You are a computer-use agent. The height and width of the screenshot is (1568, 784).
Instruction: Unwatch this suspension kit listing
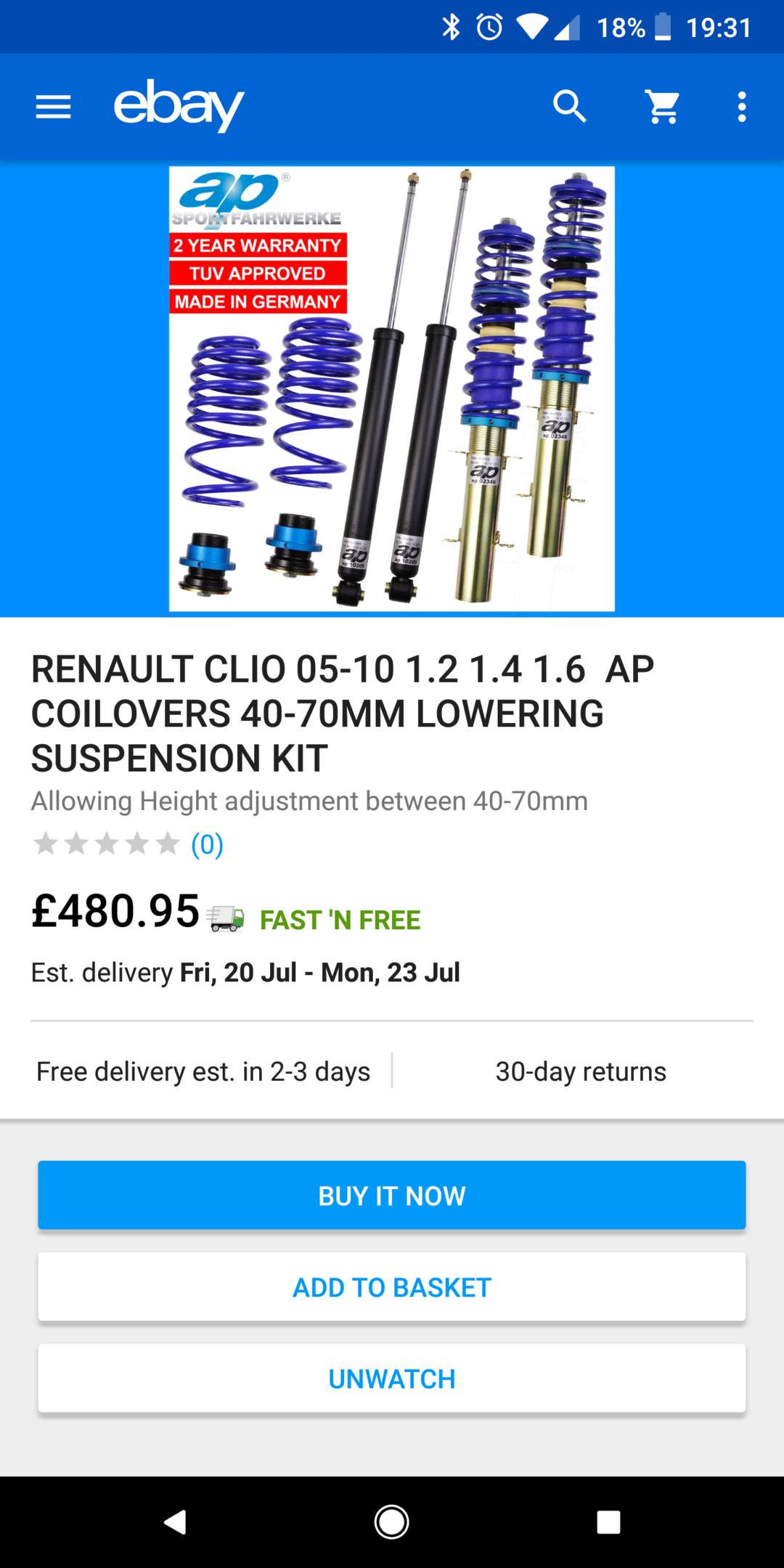pos(392,1378)
